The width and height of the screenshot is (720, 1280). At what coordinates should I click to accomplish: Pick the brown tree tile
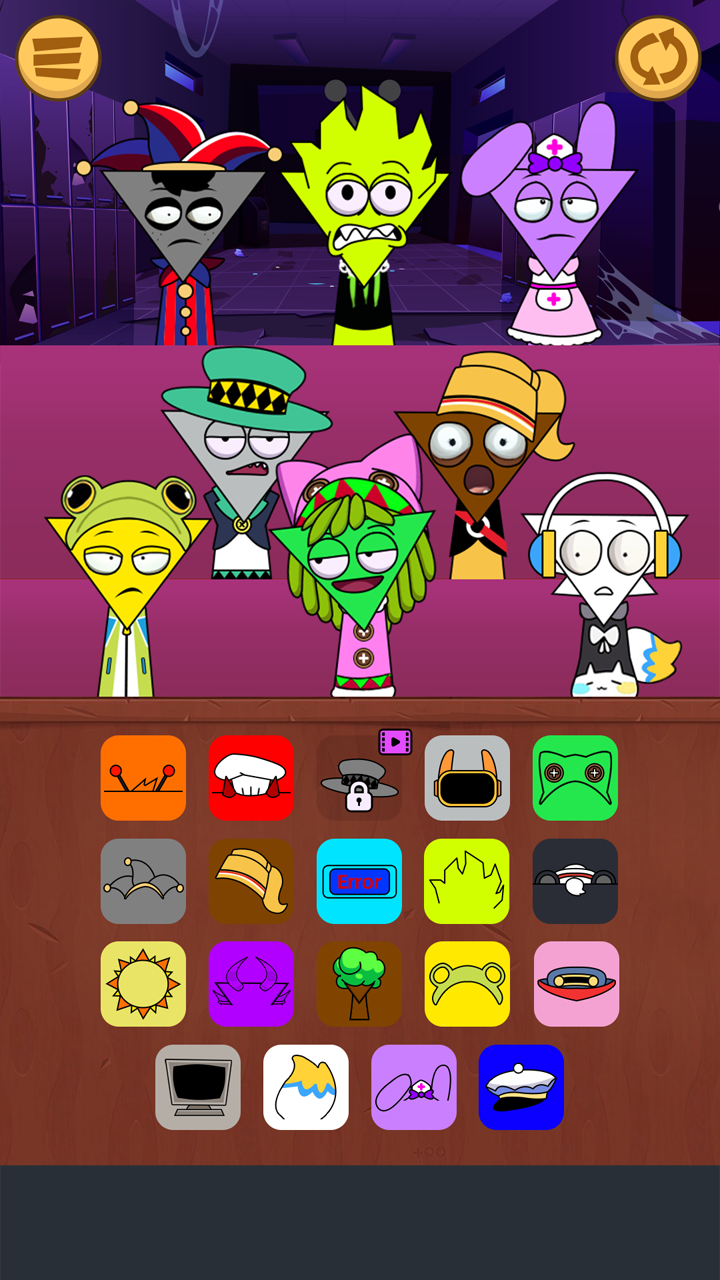coord(359,984)
